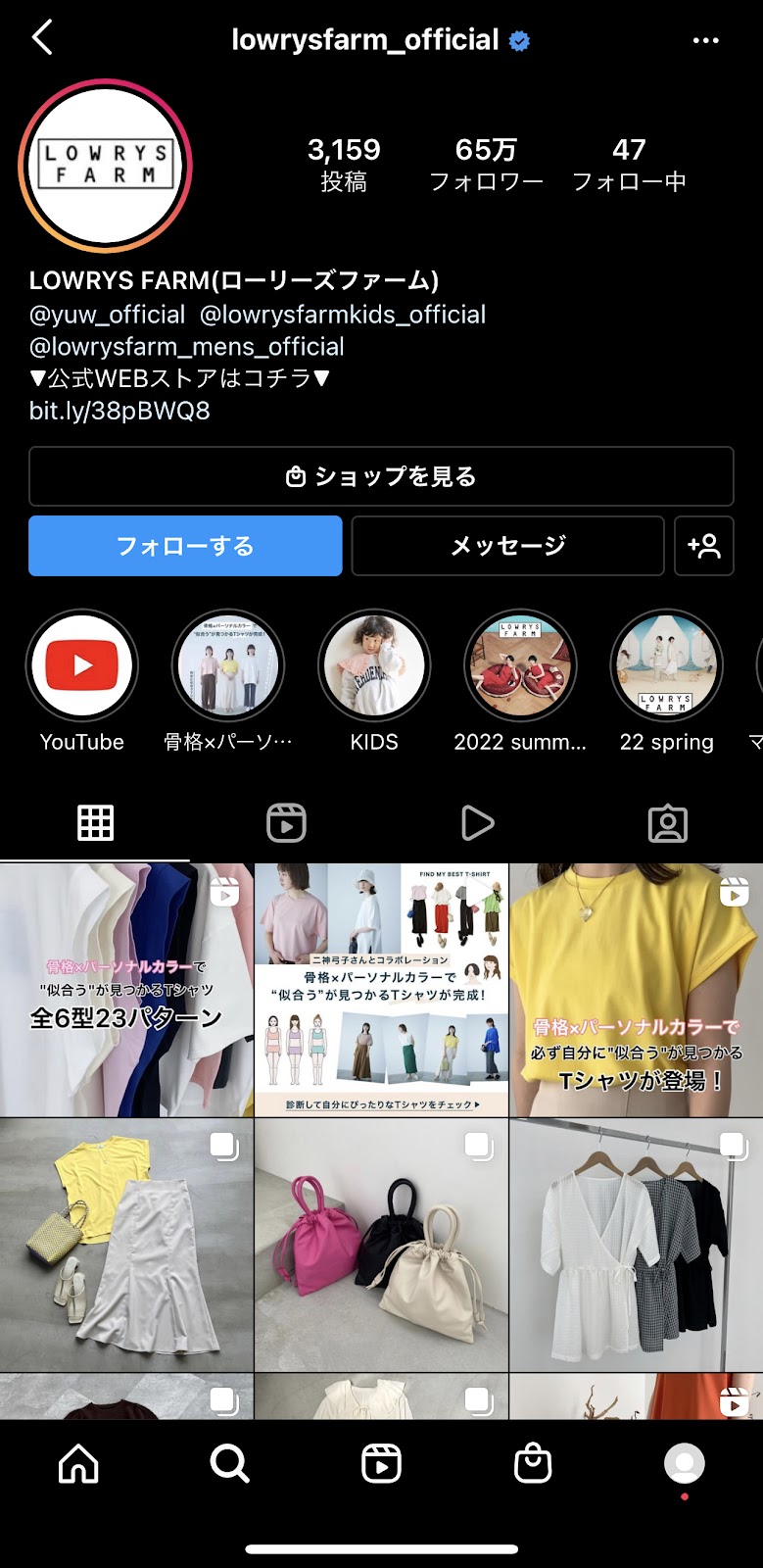Image resolution: width=763 pixels, height=1568 pixels.
Task: Switch to the Reels tab on the profile
Action: coord(286,823)
